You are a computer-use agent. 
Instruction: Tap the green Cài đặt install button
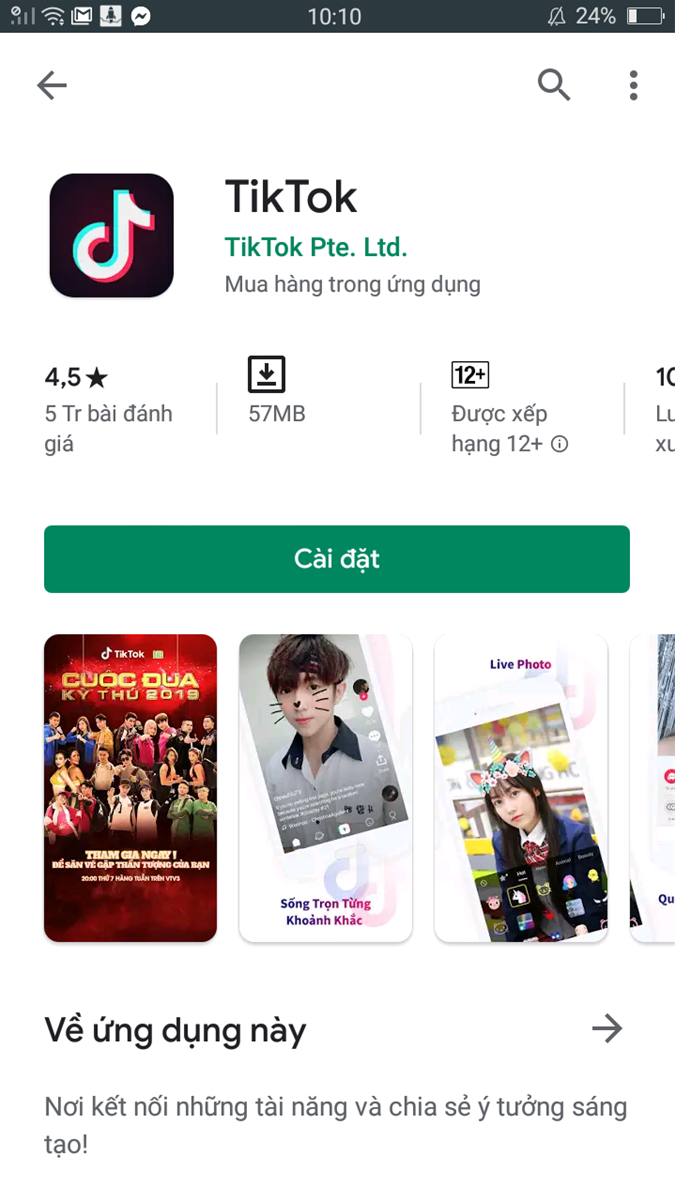pos(337,559)
